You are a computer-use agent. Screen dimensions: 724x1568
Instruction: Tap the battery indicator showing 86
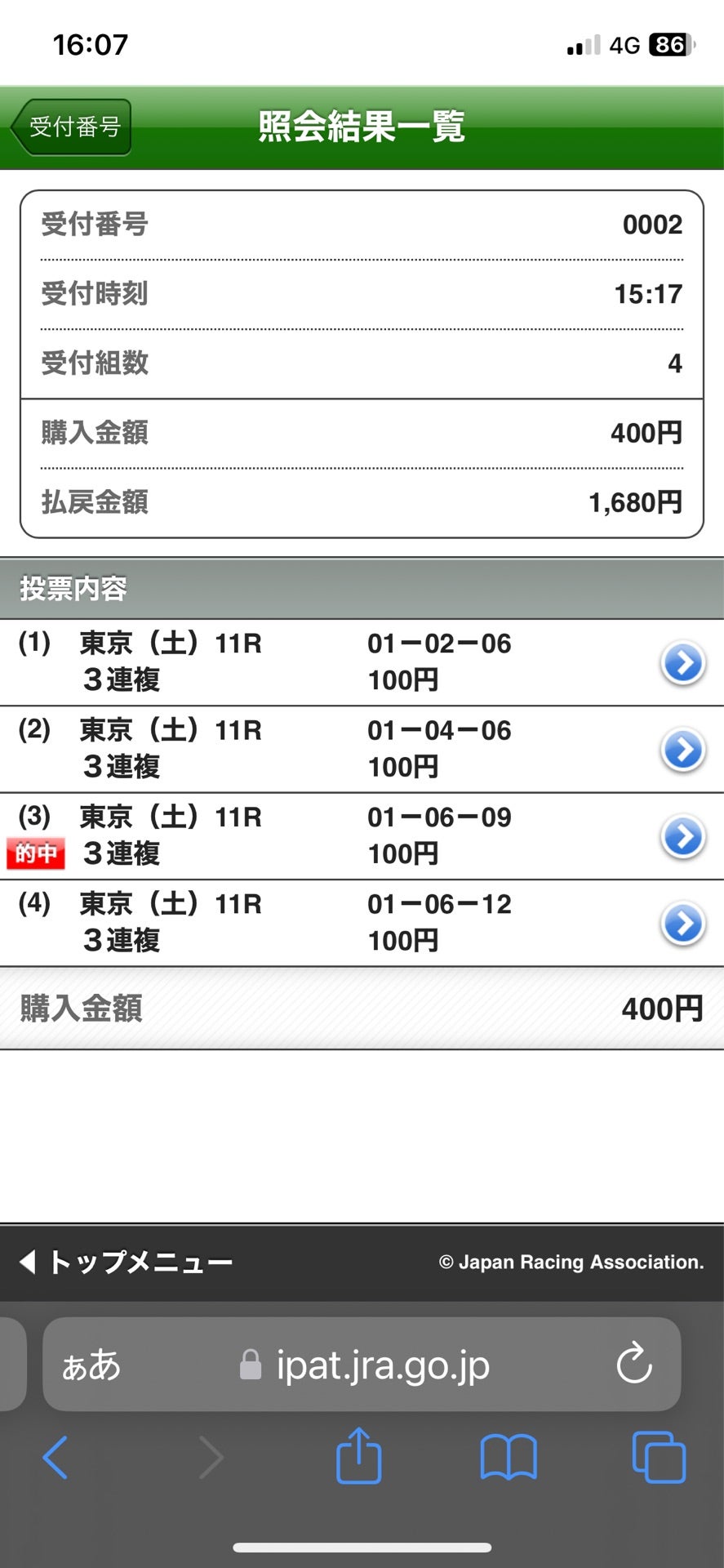[x=671, y=44]
